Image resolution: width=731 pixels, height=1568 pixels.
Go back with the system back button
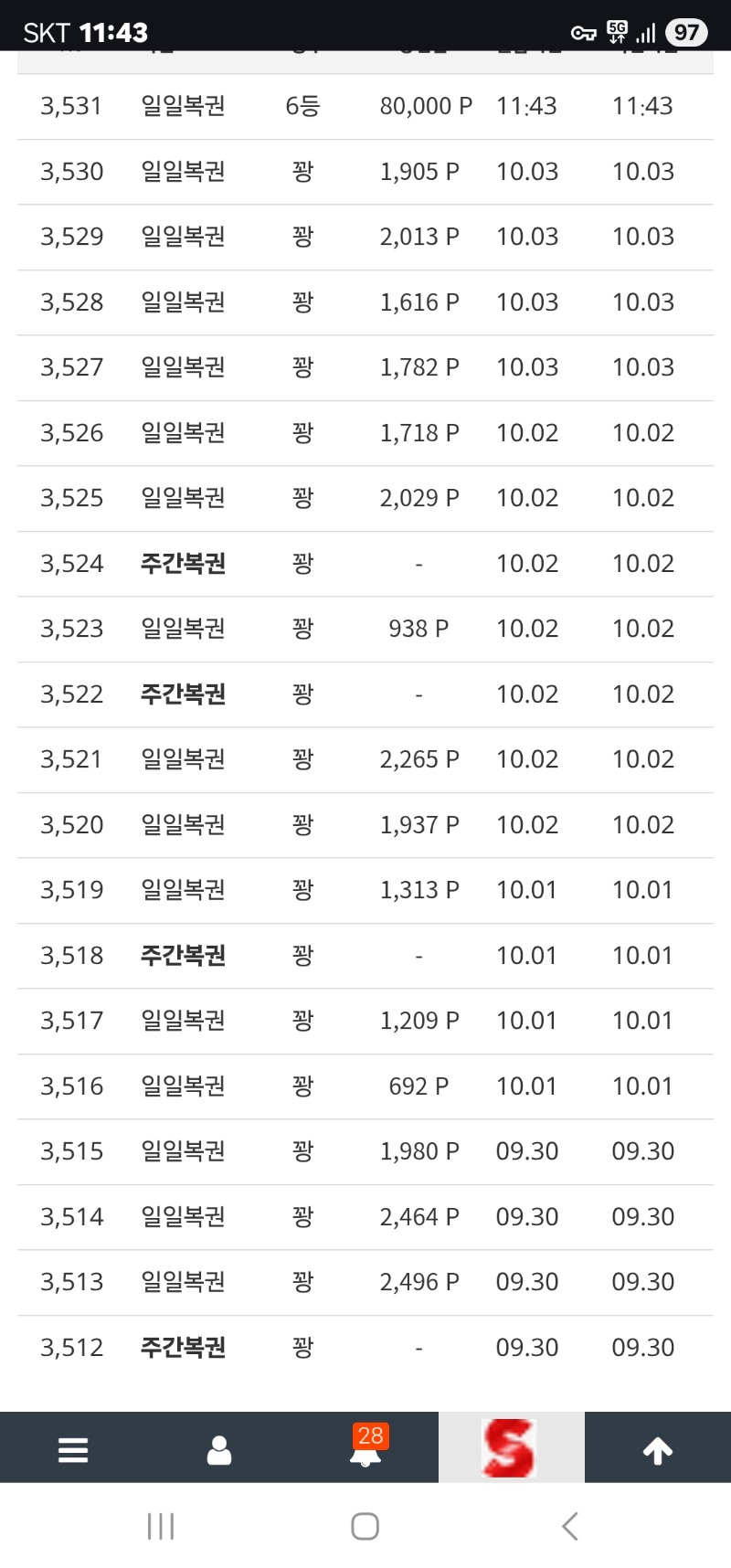(x=570, y=1526)
